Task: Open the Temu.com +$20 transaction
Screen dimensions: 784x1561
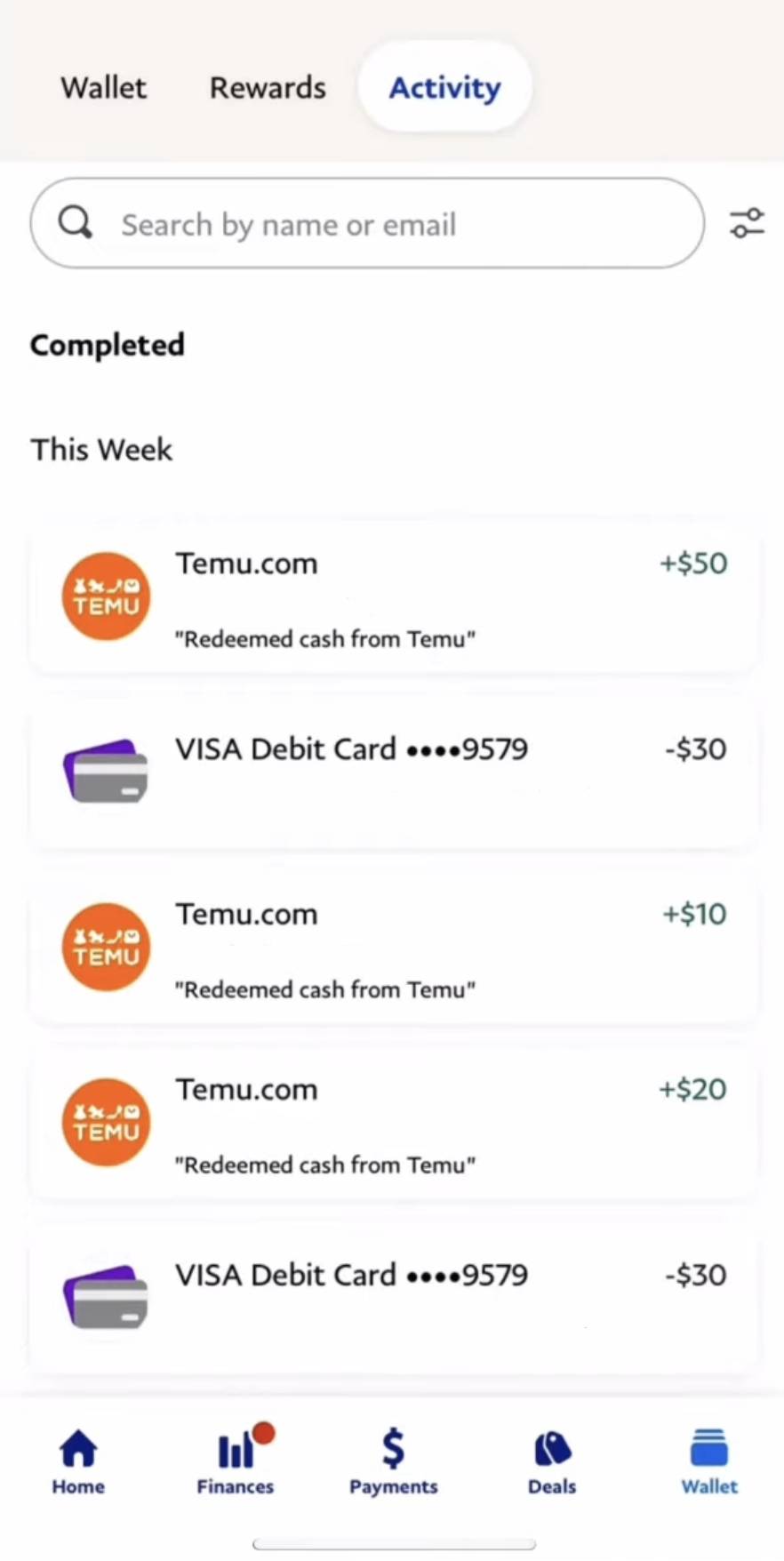Action: [392, 1125]
